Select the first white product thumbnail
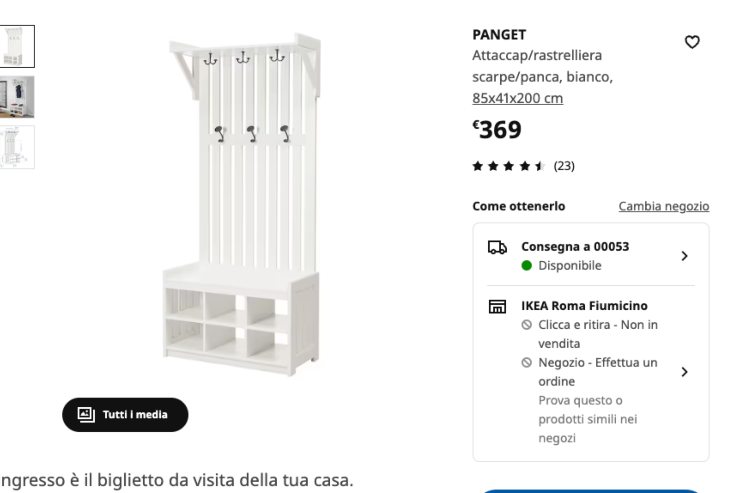740x493 pixels. tap(17, 46)
